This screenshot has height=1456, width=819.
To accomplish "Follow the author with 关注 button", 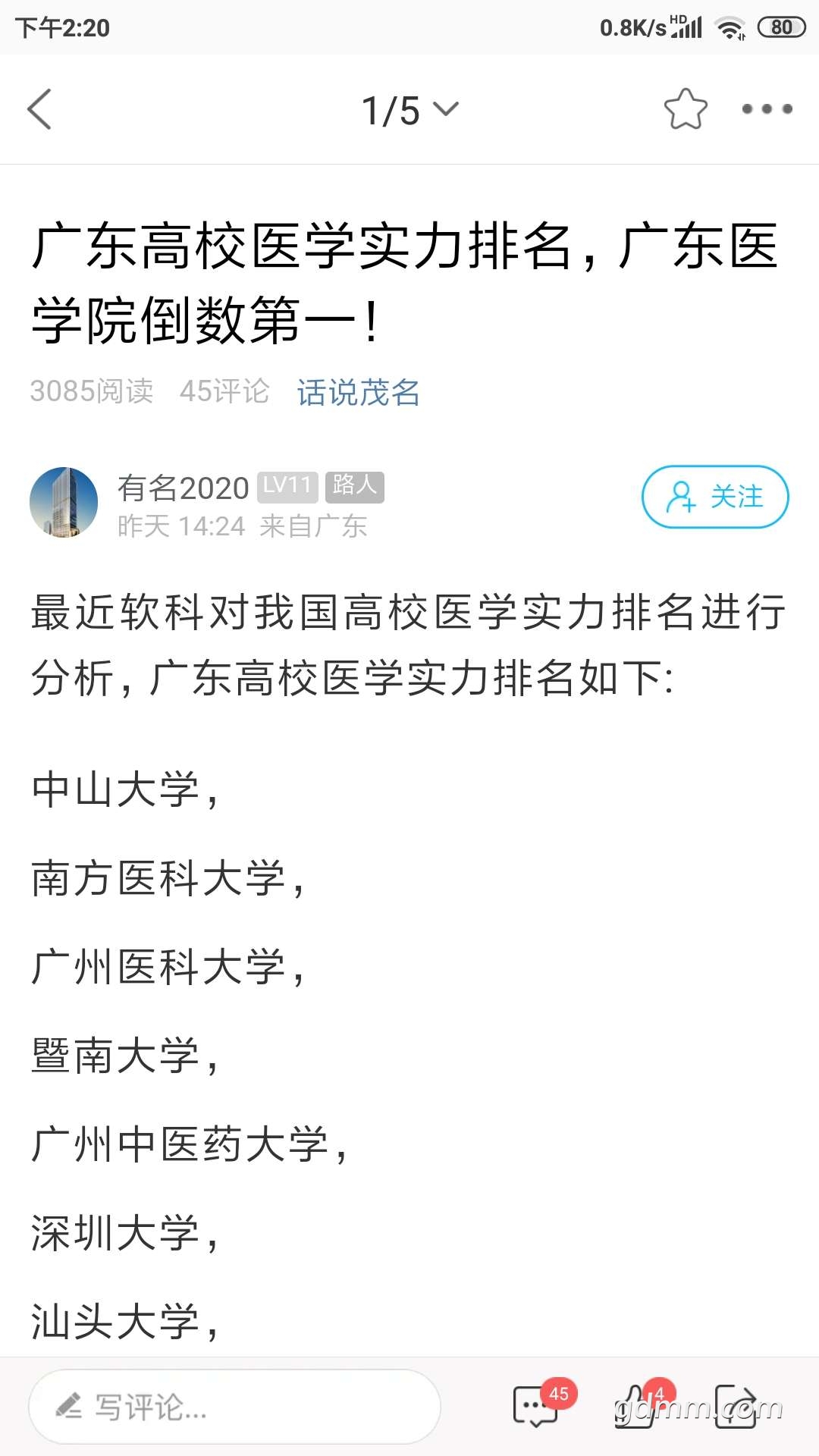I will pyautogui.click(x=715, y=497).
